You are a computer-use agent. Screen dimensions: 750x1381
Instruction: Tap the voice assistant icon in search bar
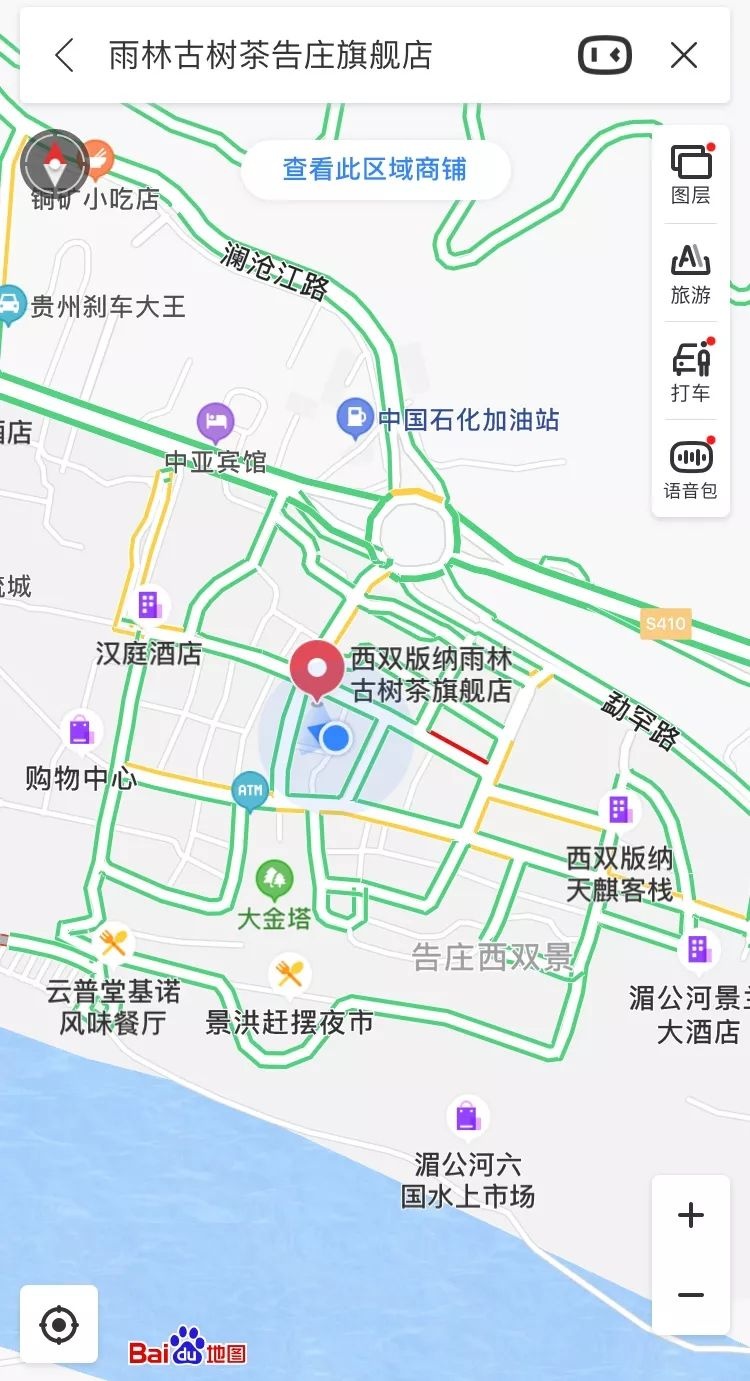(x=606, y=55)
